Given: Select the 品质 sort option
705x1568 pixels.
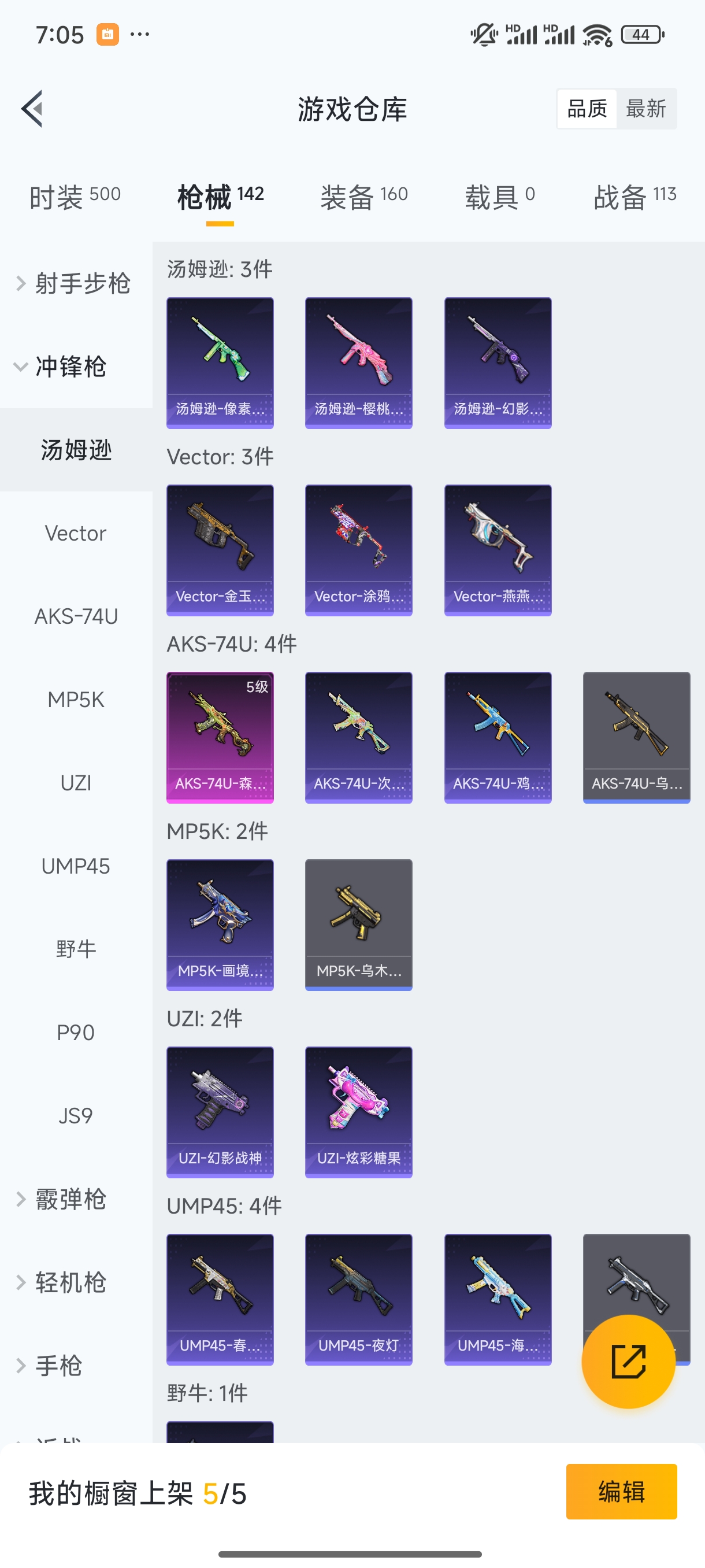Looking at the screenshot, I should pyautogui.click(x=587, y=109).
